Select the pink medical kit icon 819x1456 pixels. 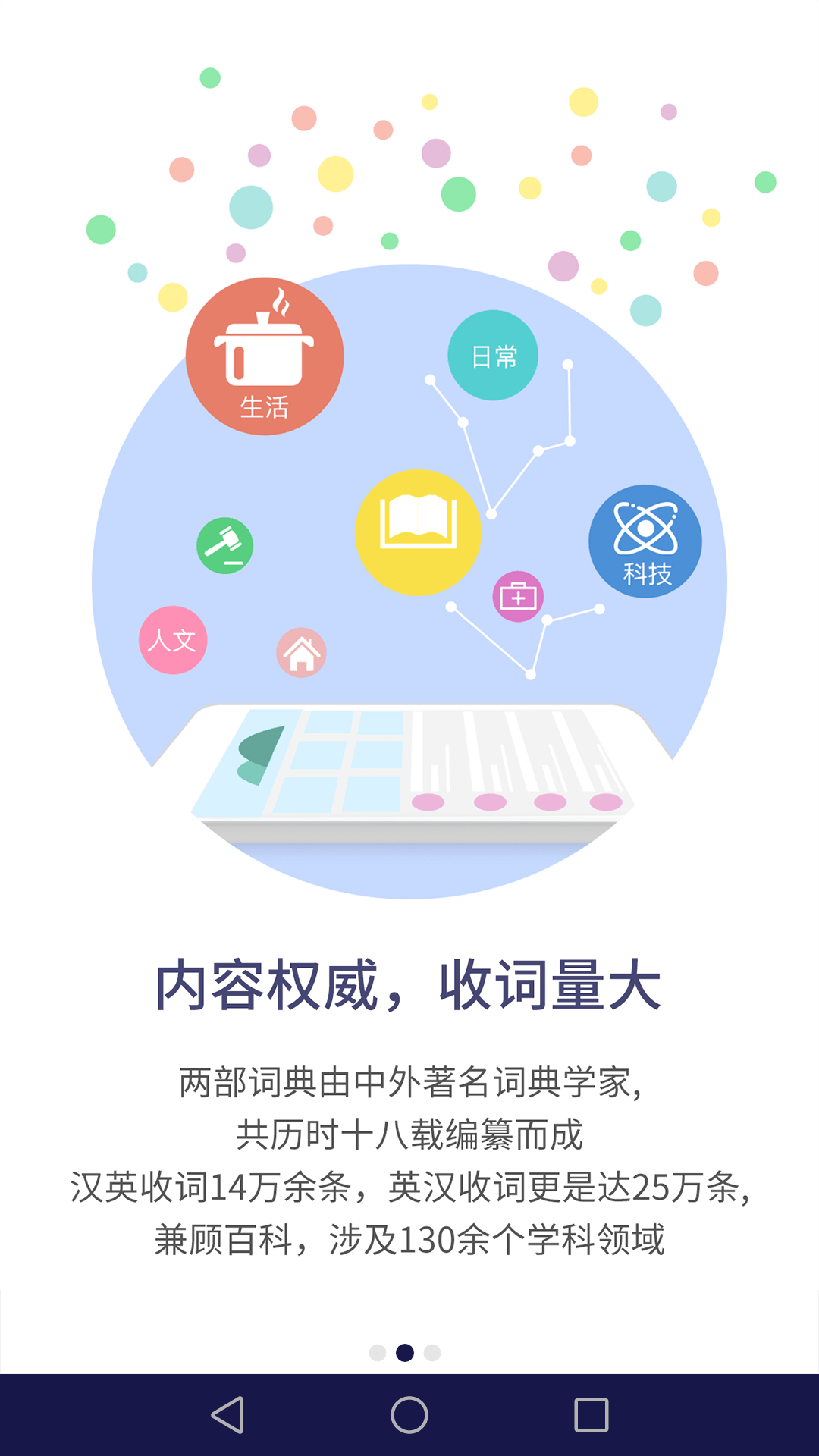[519, 599]
